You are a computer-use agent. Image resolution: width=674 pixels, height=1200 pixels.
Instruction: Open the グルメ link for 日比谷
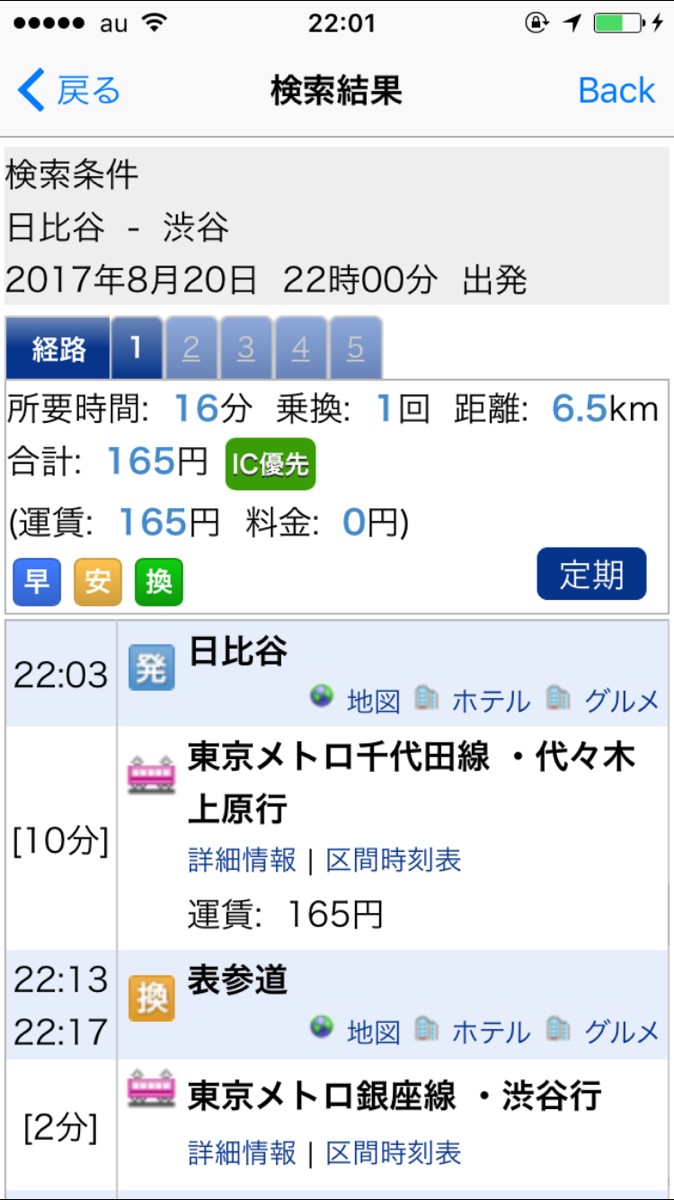622,701
